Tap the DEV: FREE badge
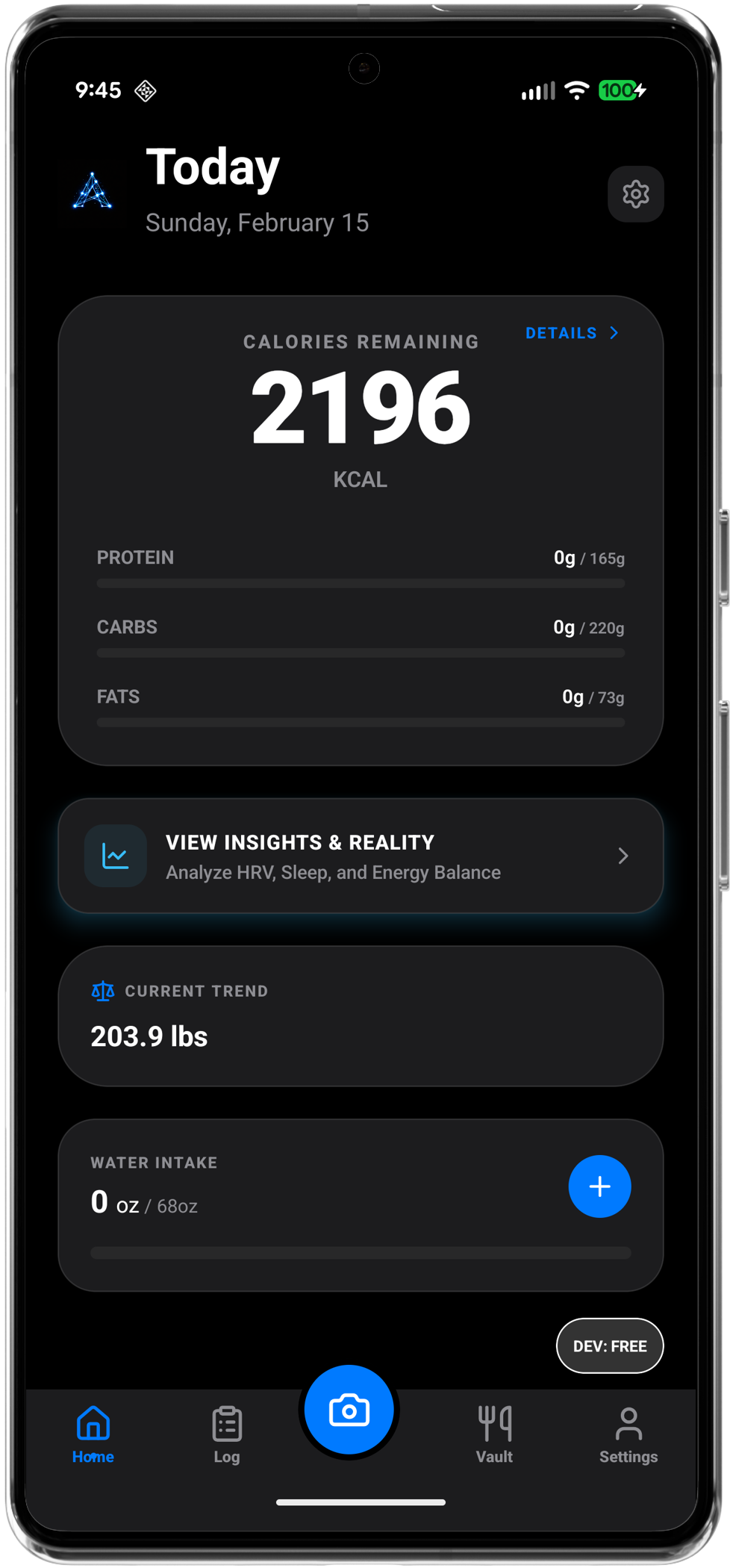The image size is (730, 1568). coord(609,1345)
